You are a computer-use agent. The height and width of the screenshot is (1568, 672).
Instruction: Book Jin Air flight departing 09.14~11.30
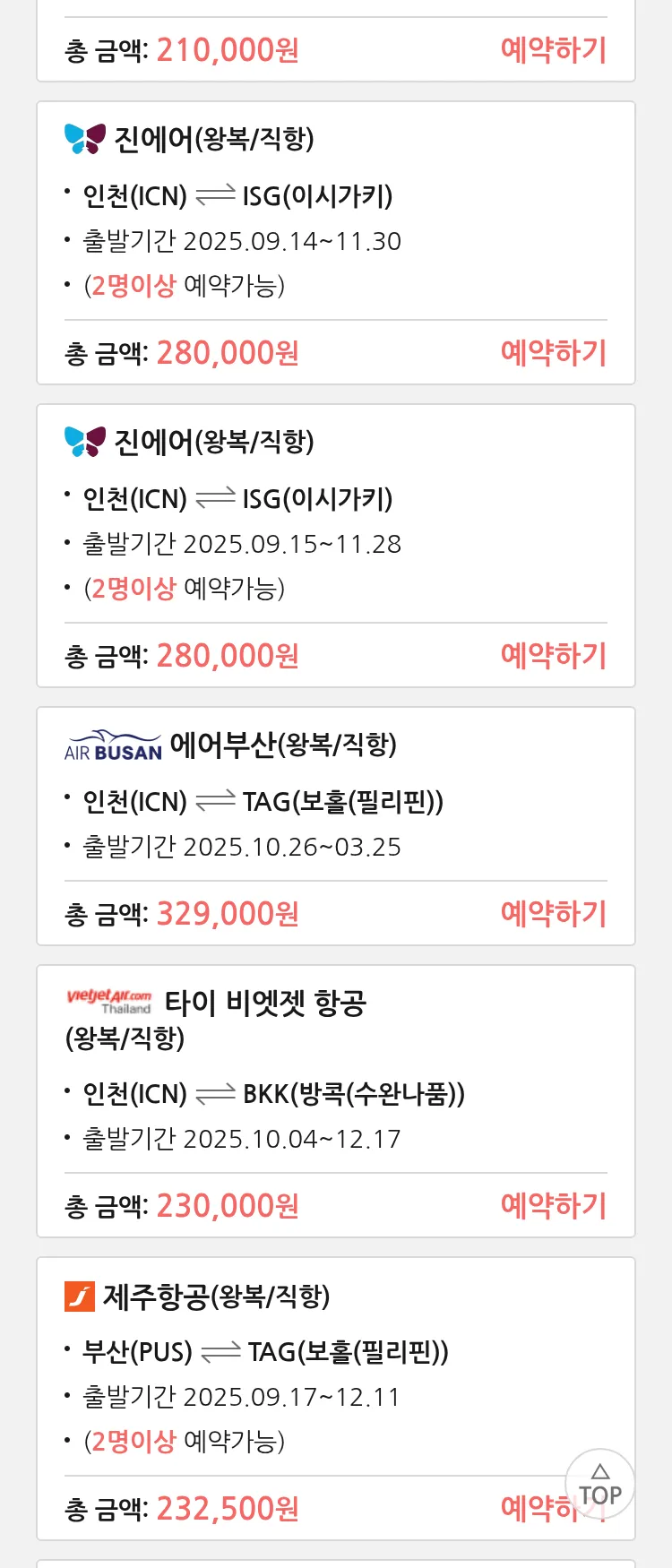[553, 352]
